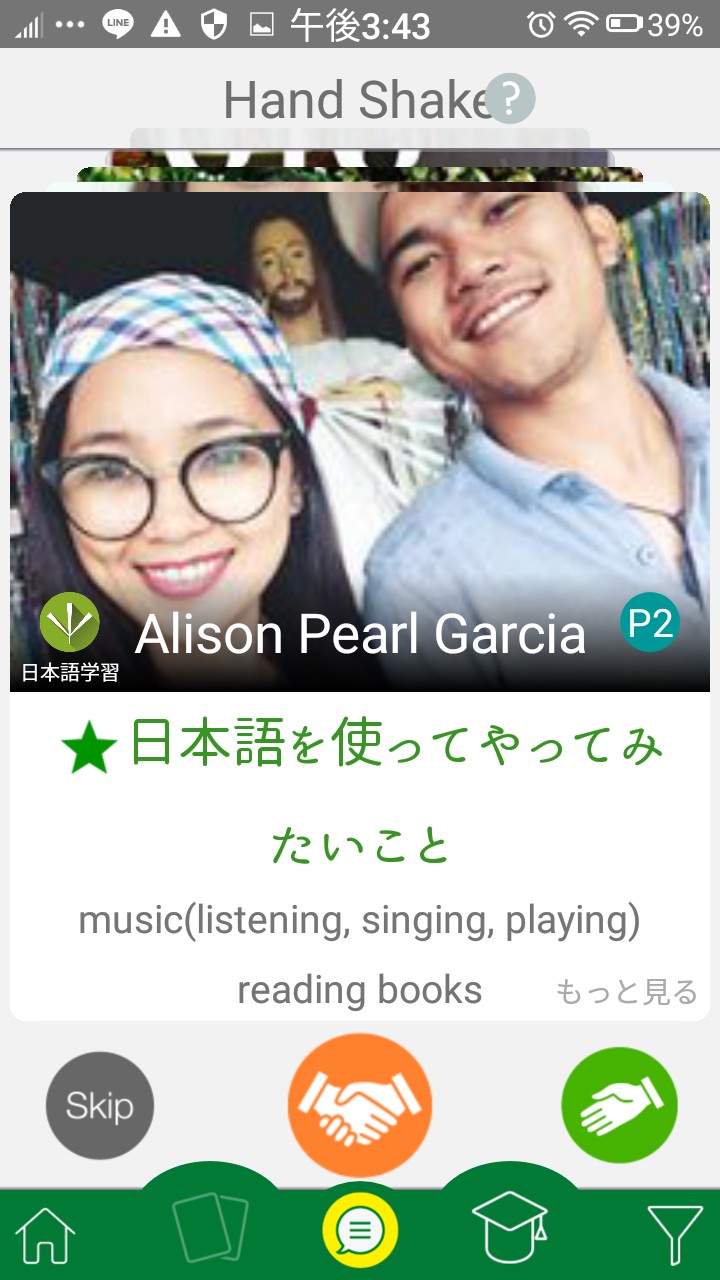The width and height of the screenshot is (720, 1280).
Task: Open the help question mark icon
Action: (x=510, y=98)
